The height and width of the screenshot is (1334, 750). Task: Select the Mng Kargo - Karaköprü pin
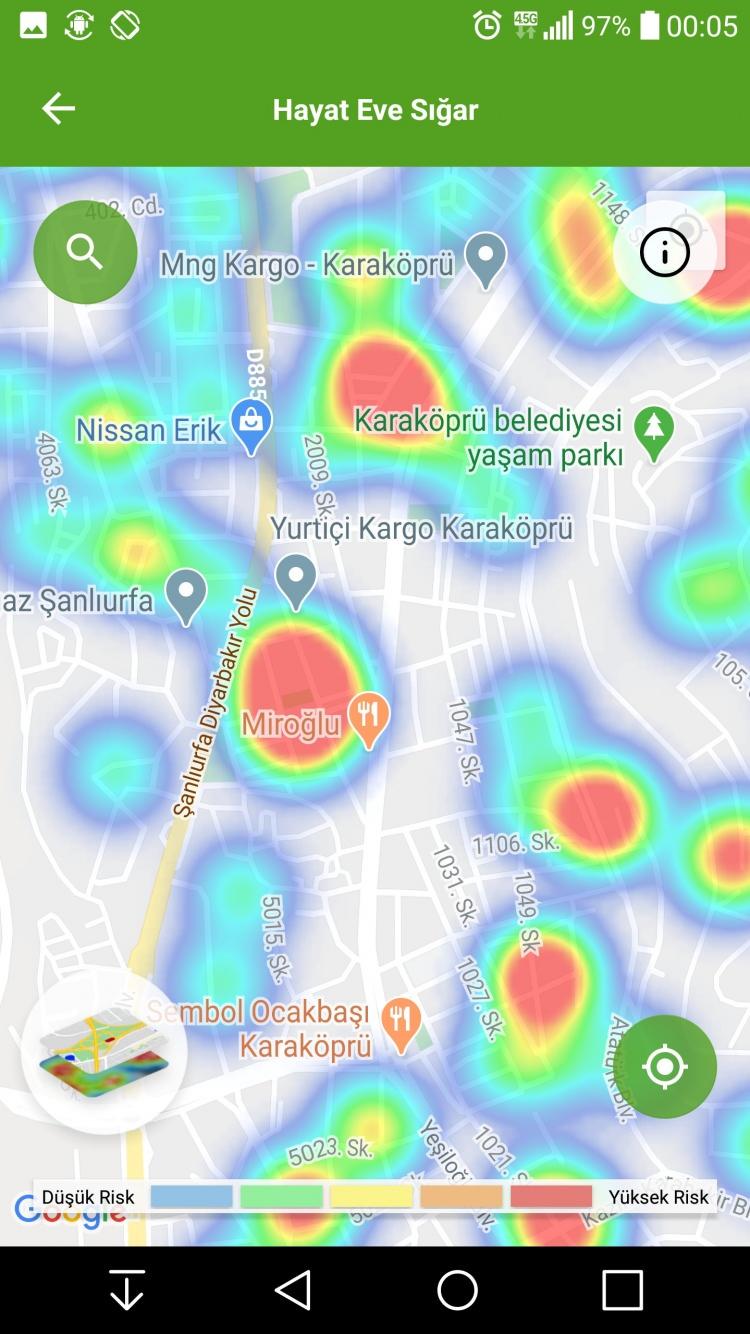[x=486, y=258]
